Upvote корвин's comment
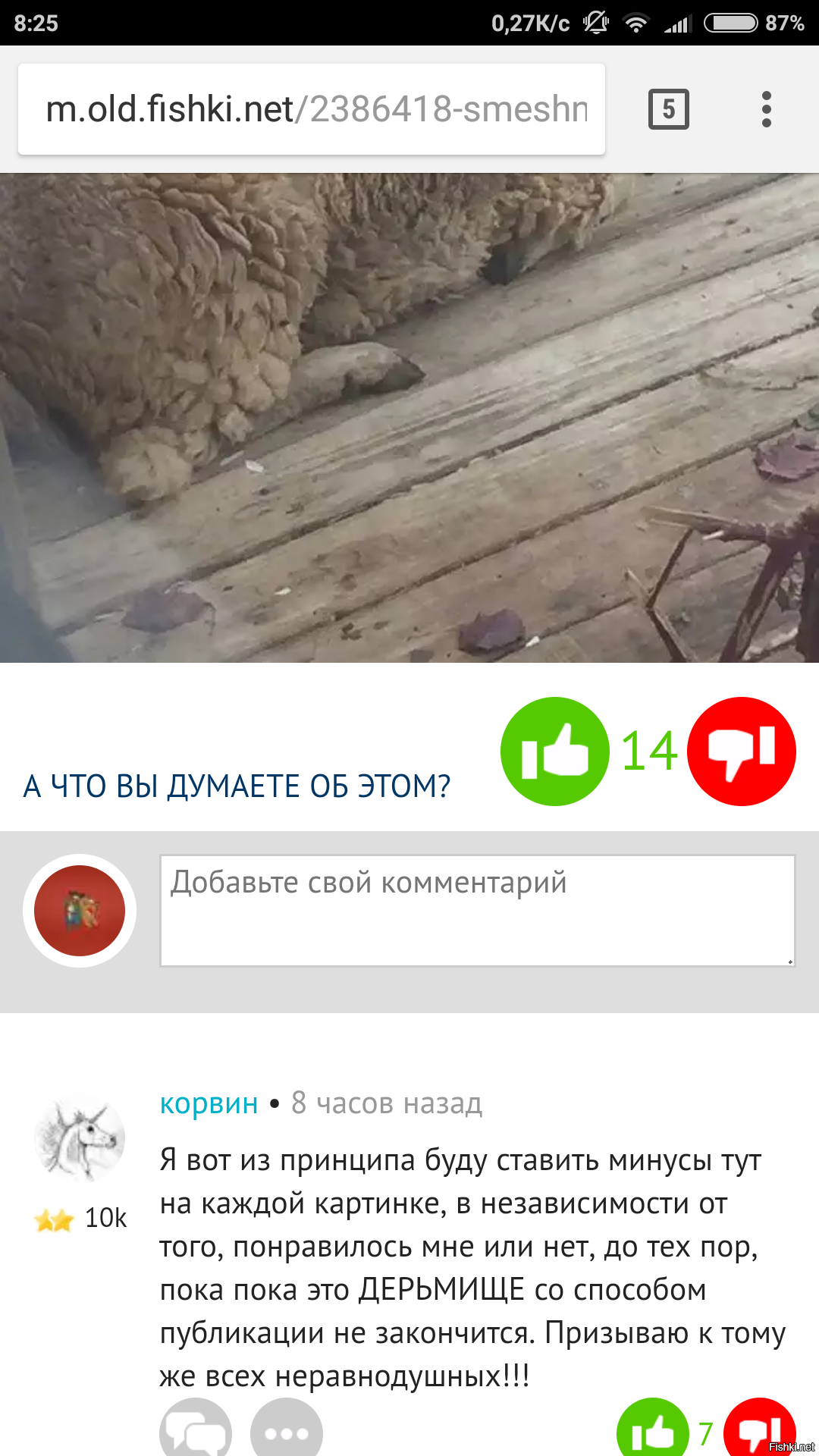This screenshot has width=819, height=1456. (652, 1429)
